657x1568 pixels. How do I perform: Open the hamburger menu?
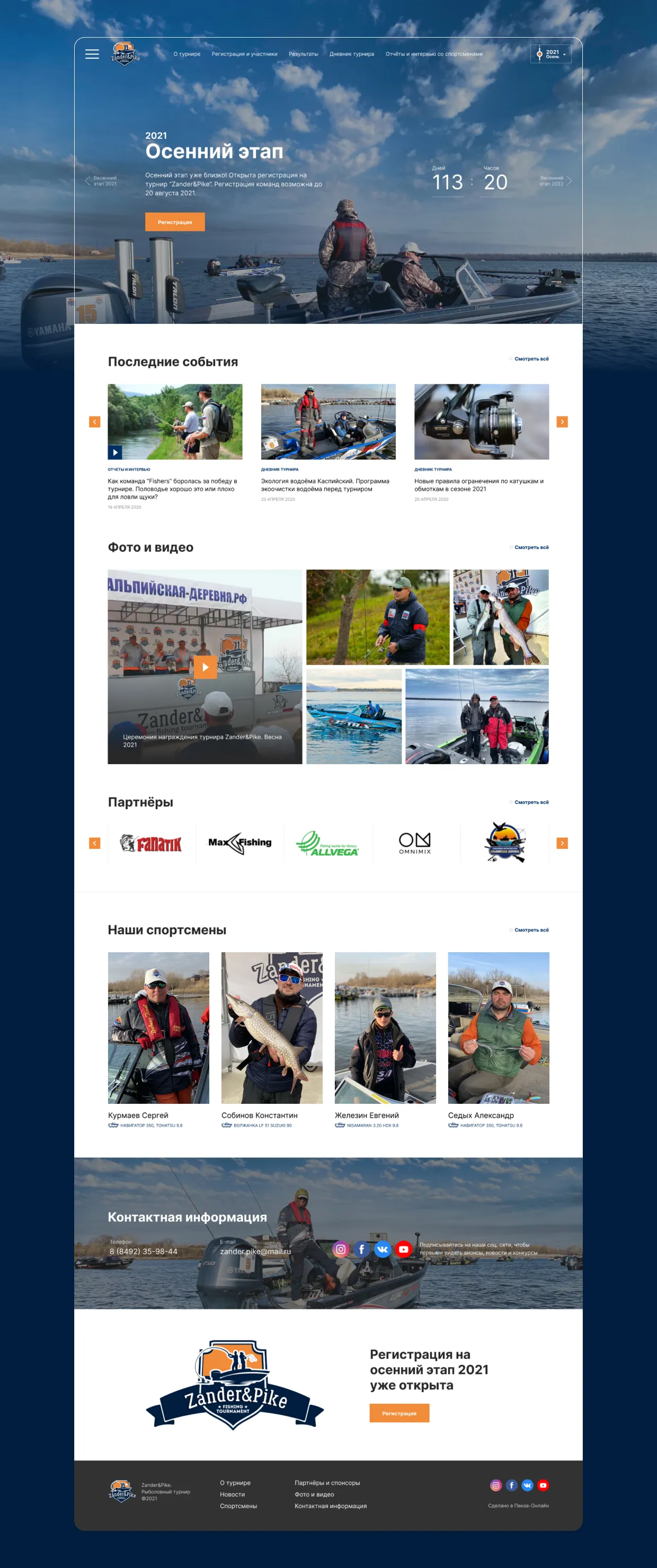(92, 54)
